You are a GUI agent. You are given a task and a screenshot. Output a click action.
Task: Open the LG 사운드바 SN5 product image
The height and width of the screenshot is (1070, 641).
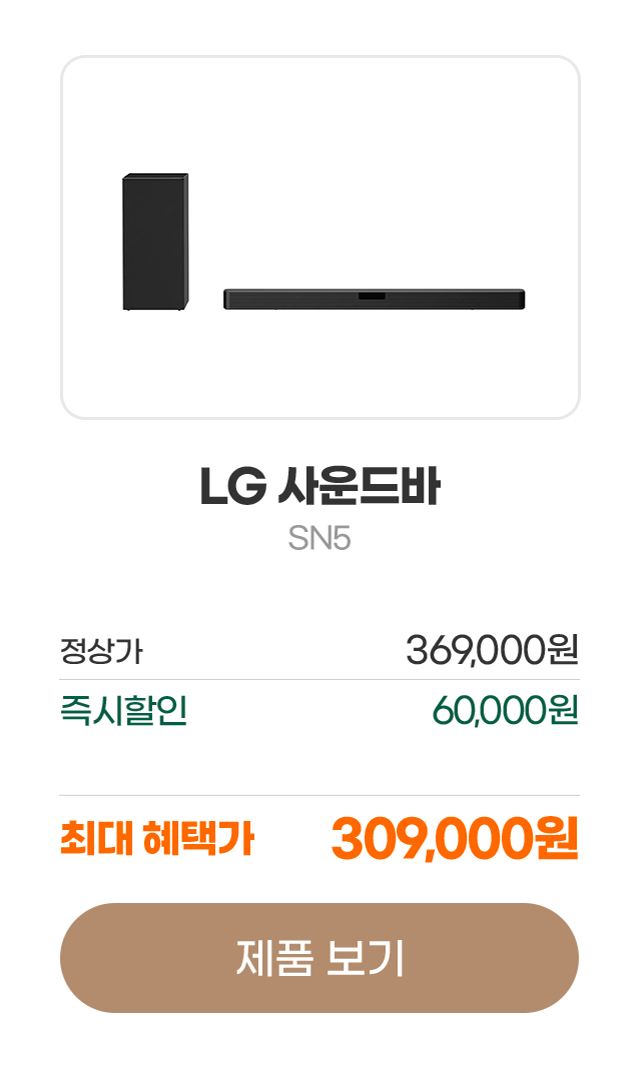pyautogui.click(x=320, y=238)
